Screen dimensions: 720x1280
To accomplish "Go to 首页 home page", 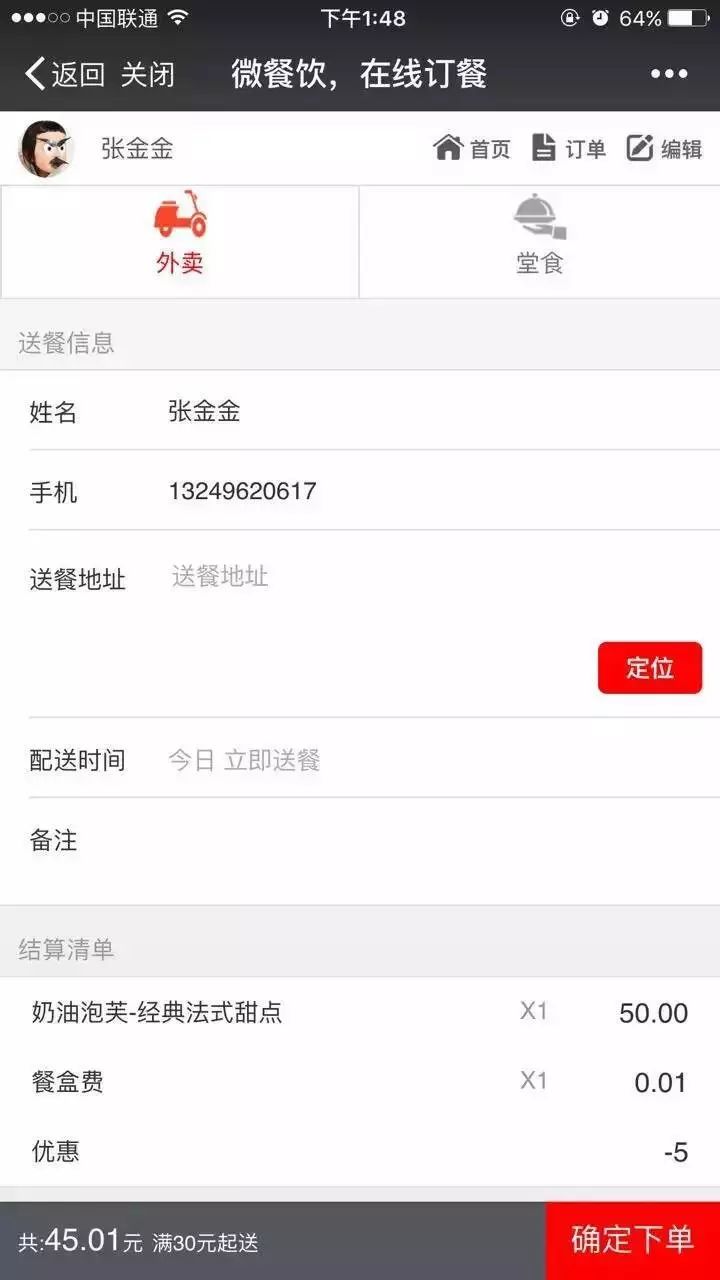I will point(472,148).
